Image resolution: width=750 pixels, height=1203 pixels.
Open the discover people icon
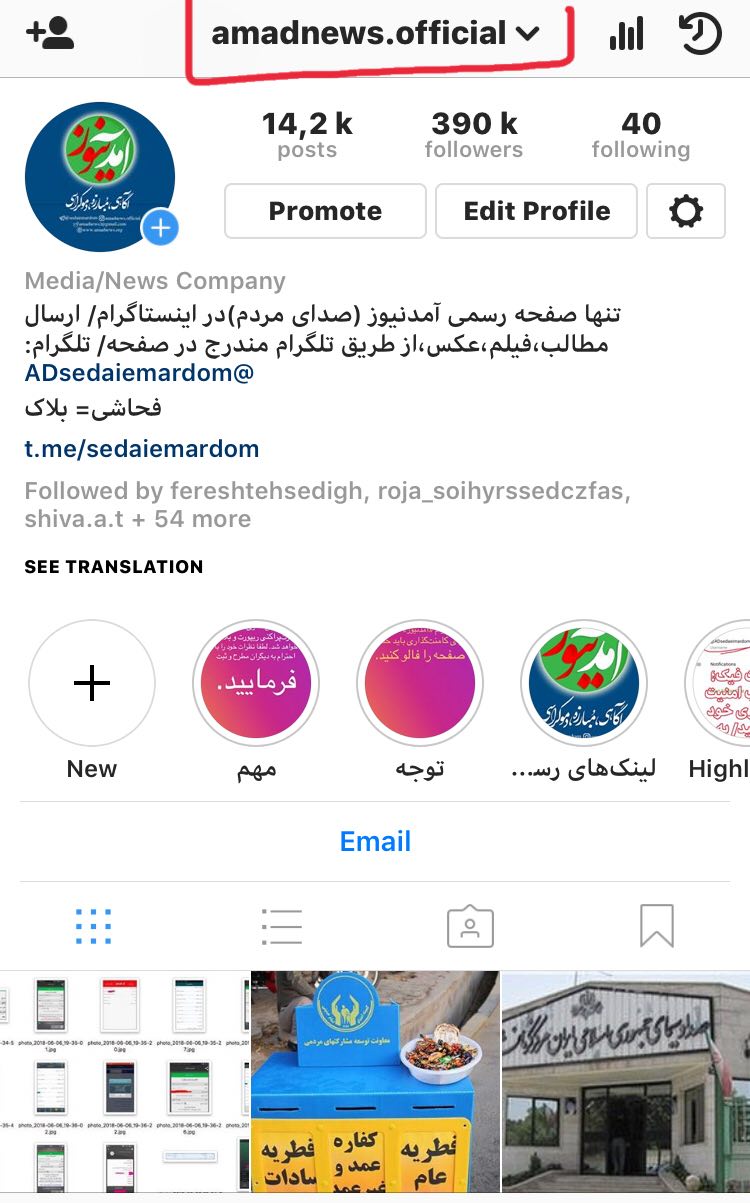[x=50, y=33]
